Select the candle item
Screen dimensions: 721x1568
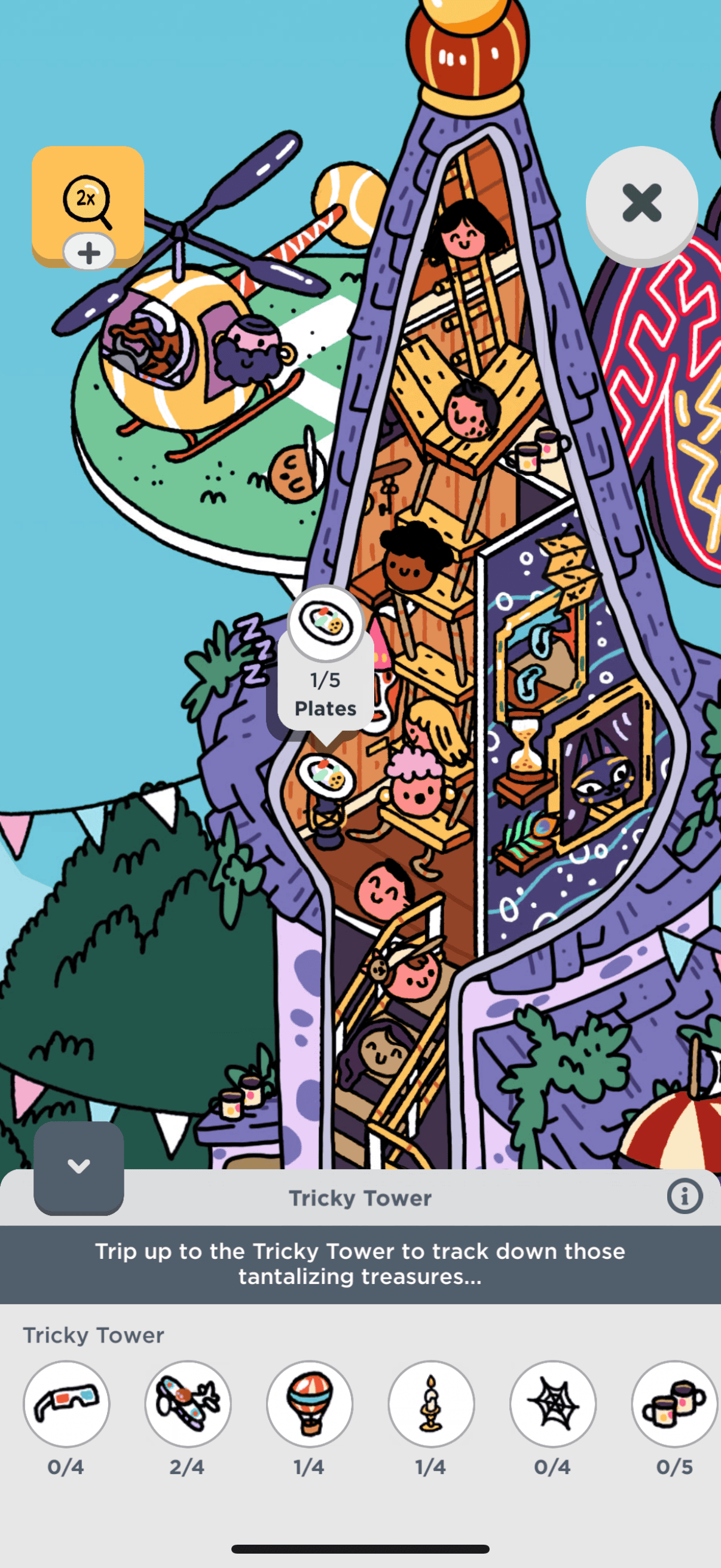[x=432, y=1403]
